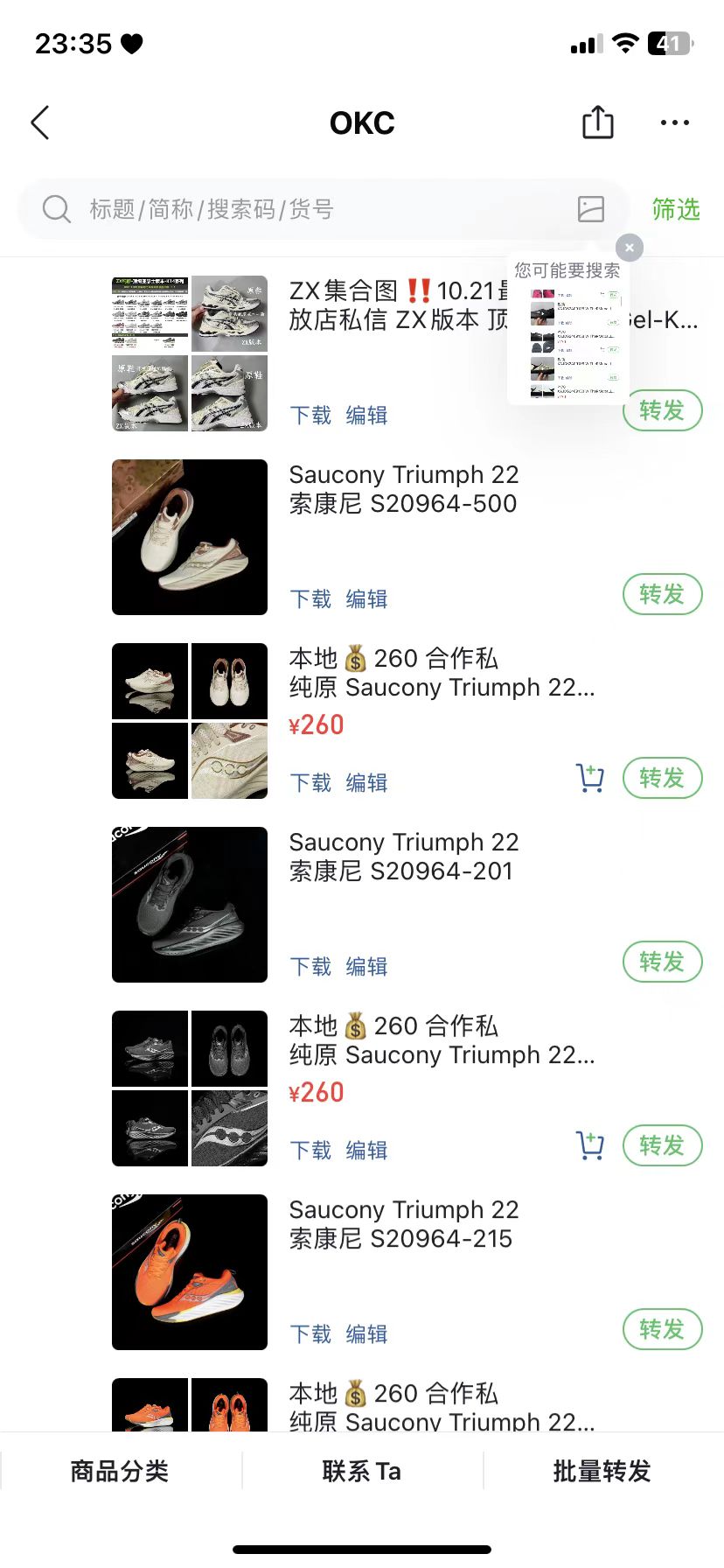Forward the ZX集合图 item
Screen dimensions: 724x1568
[x=662, y=410]
